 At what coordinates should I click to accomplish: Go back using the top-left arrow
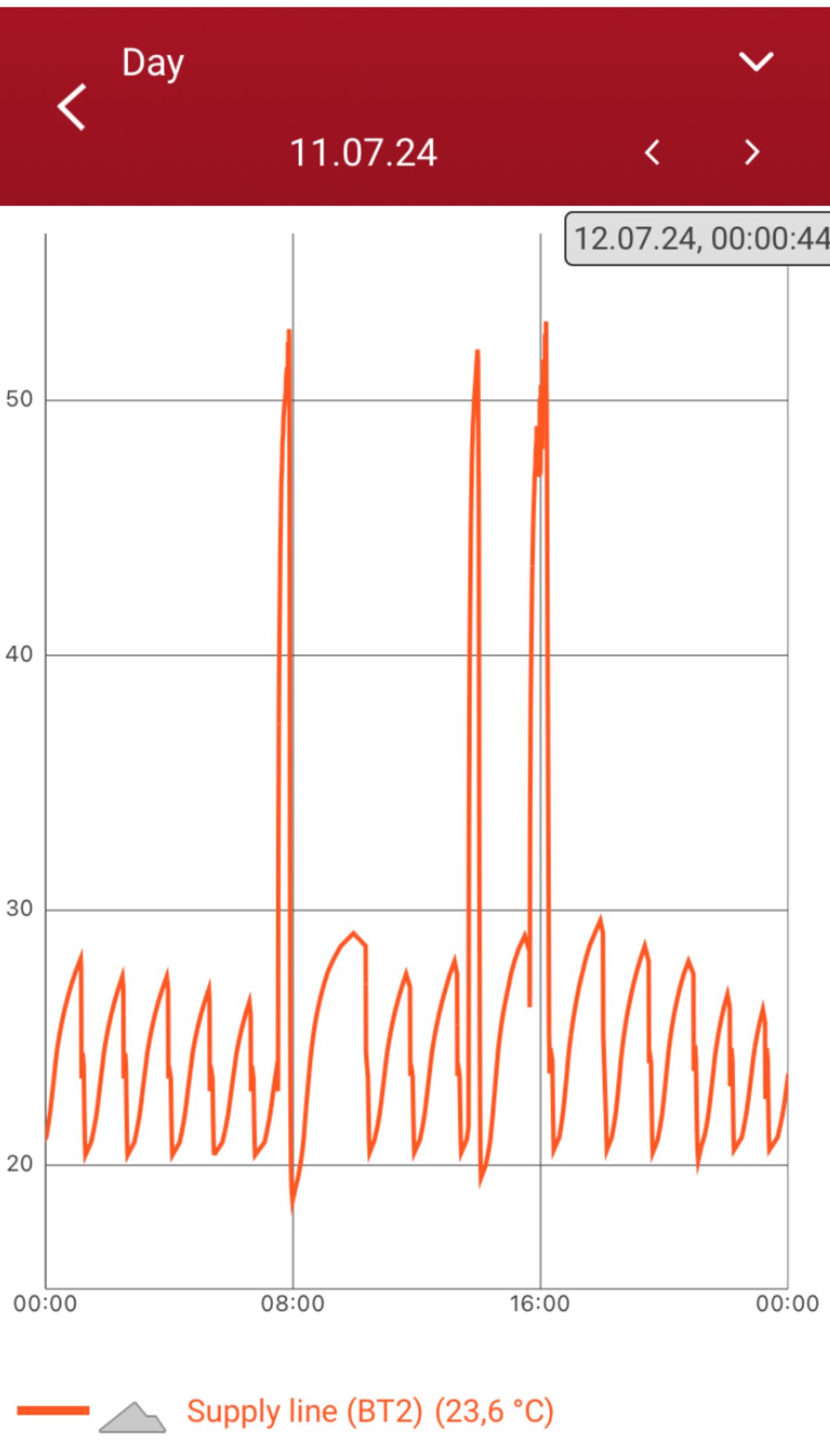[x=71, y=107]
